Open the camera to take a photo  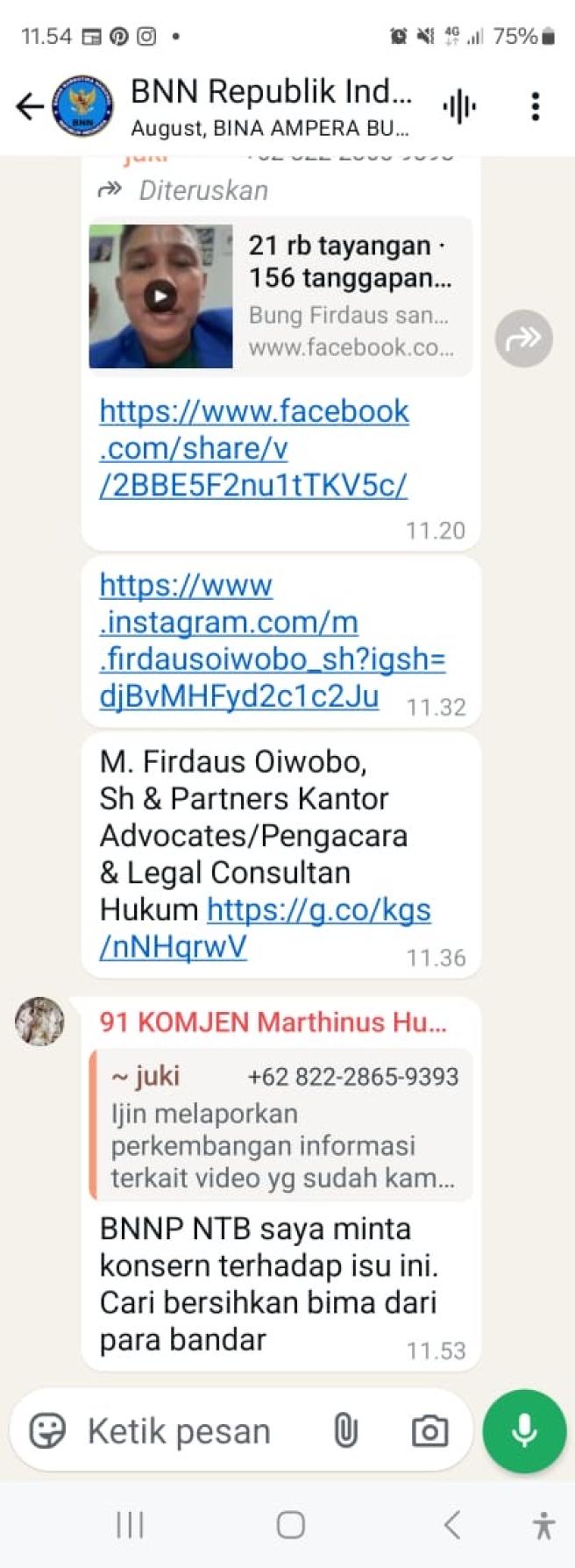click(x=429, y=1430)
